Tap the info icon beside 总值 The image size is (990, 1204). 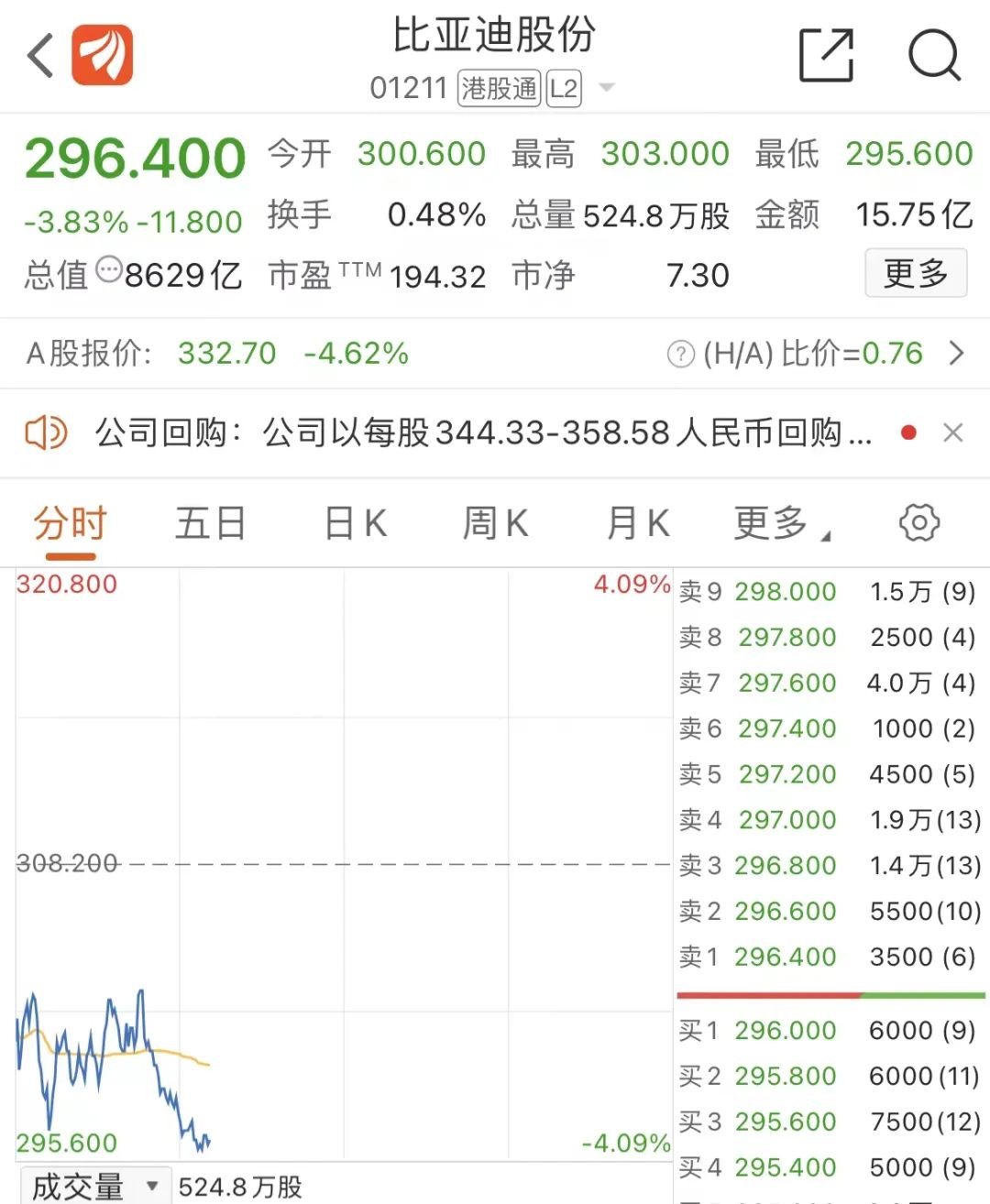[109, 270]
